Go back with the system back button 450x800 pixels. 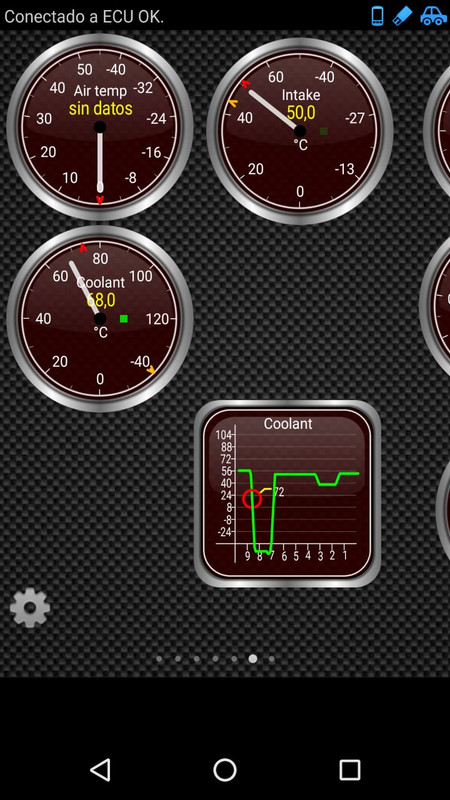100,769
